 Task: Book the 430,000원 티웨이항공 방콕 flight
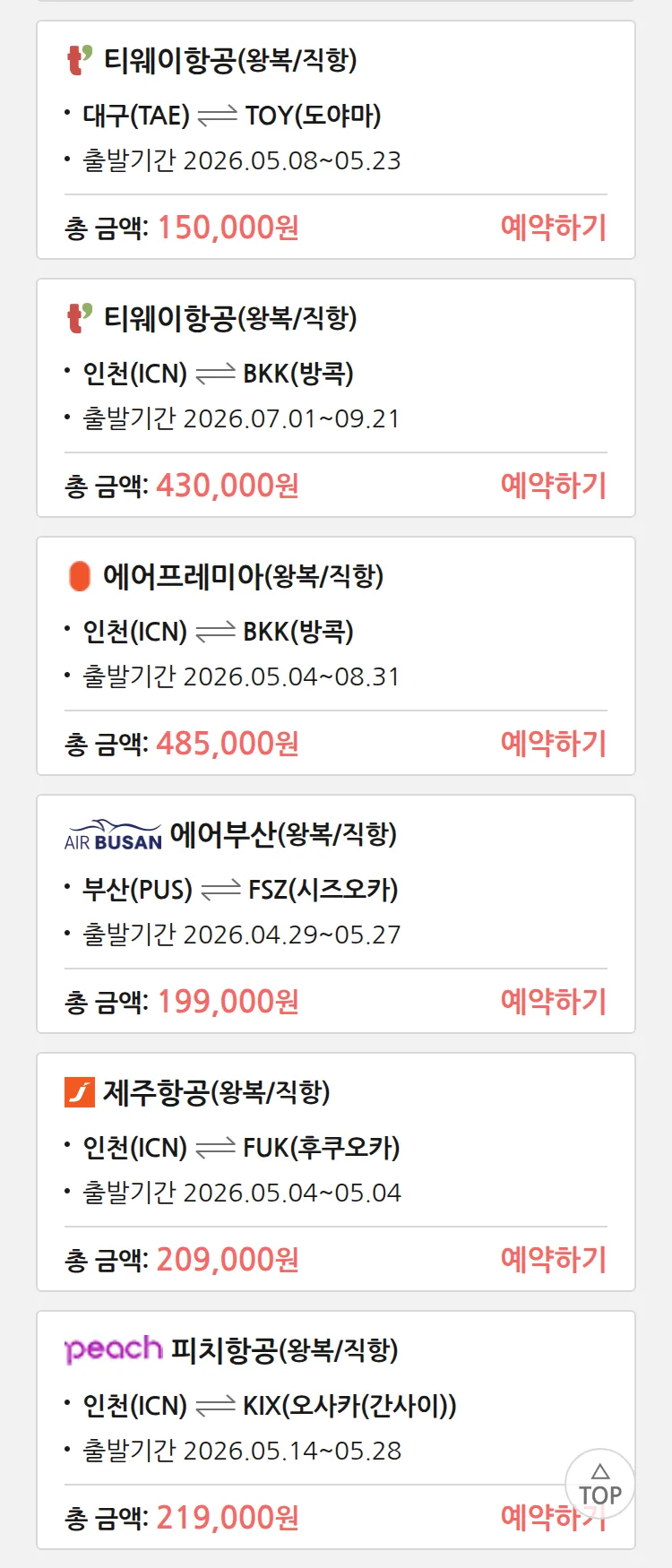tap(553, 486)
